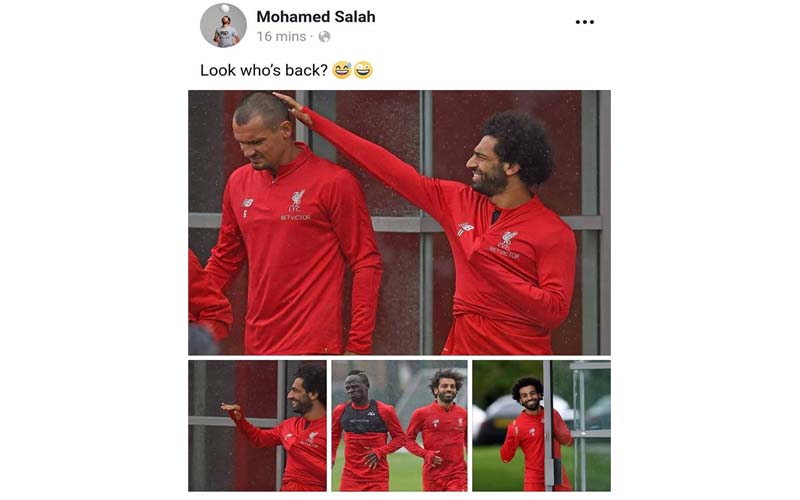Tap the Mohamed Salah name link
The height and width of the screenshot is (500, 800).
[316, 16]
